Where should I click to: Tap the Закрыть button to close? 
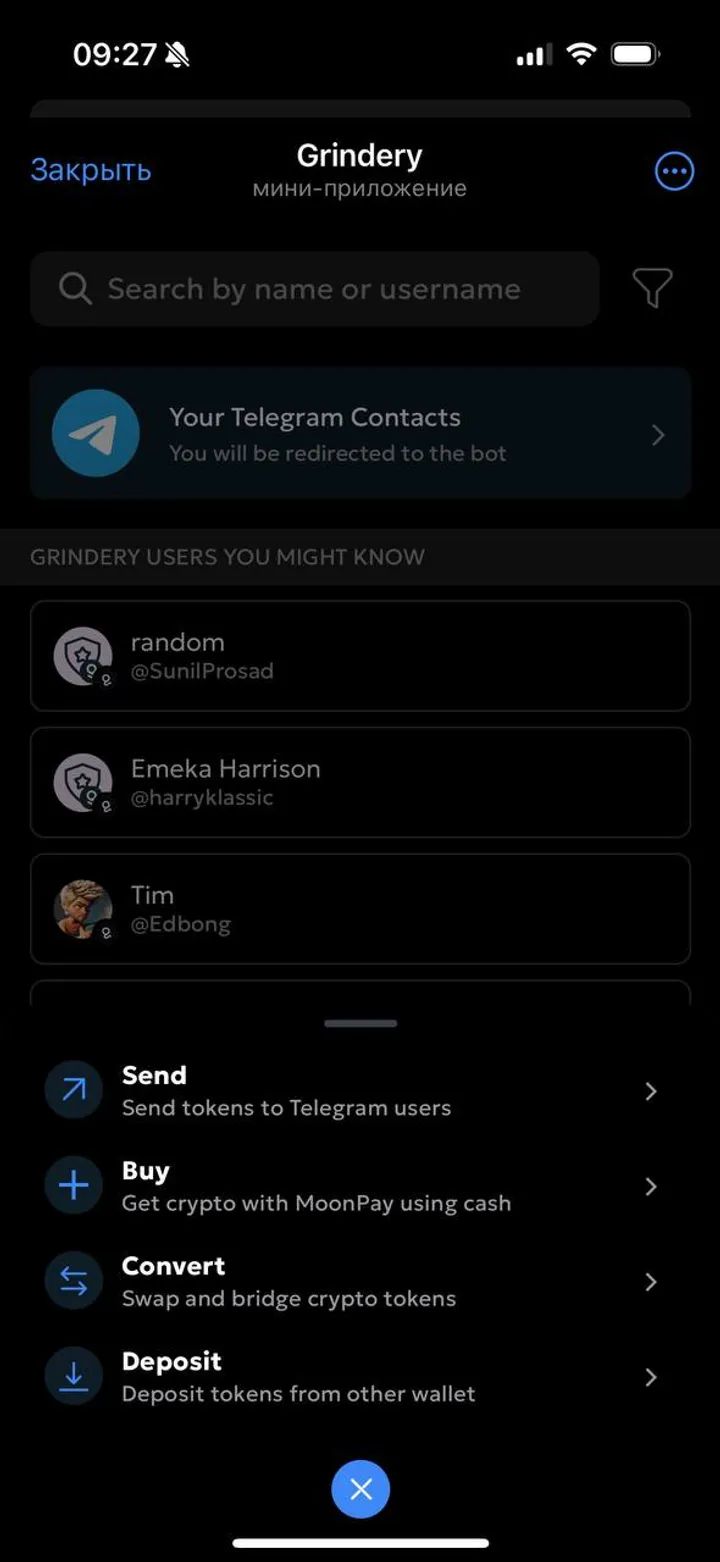[x=90, y=170]
